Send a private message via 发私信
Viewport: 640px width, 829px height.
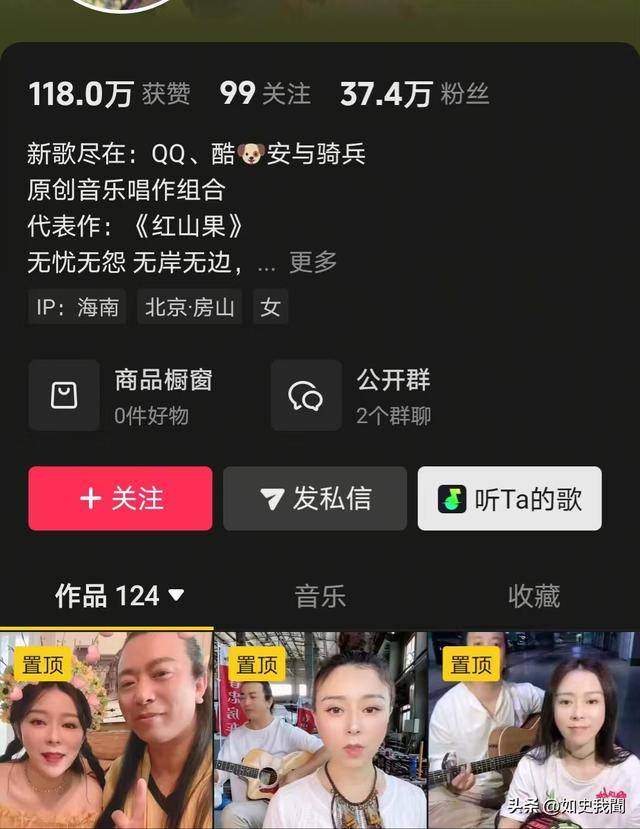314,498
